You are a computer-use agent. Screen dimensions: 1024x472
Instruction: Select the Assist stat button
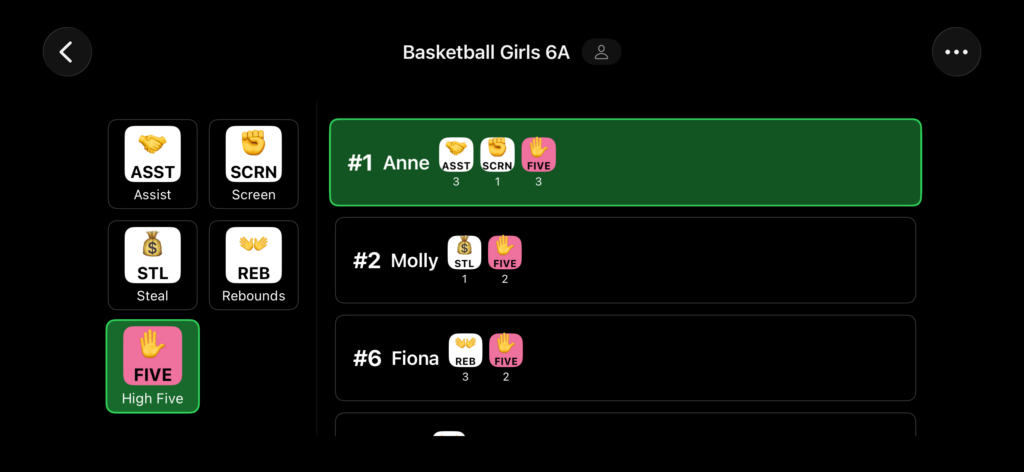pyautogui.click(x=153, y=164)
